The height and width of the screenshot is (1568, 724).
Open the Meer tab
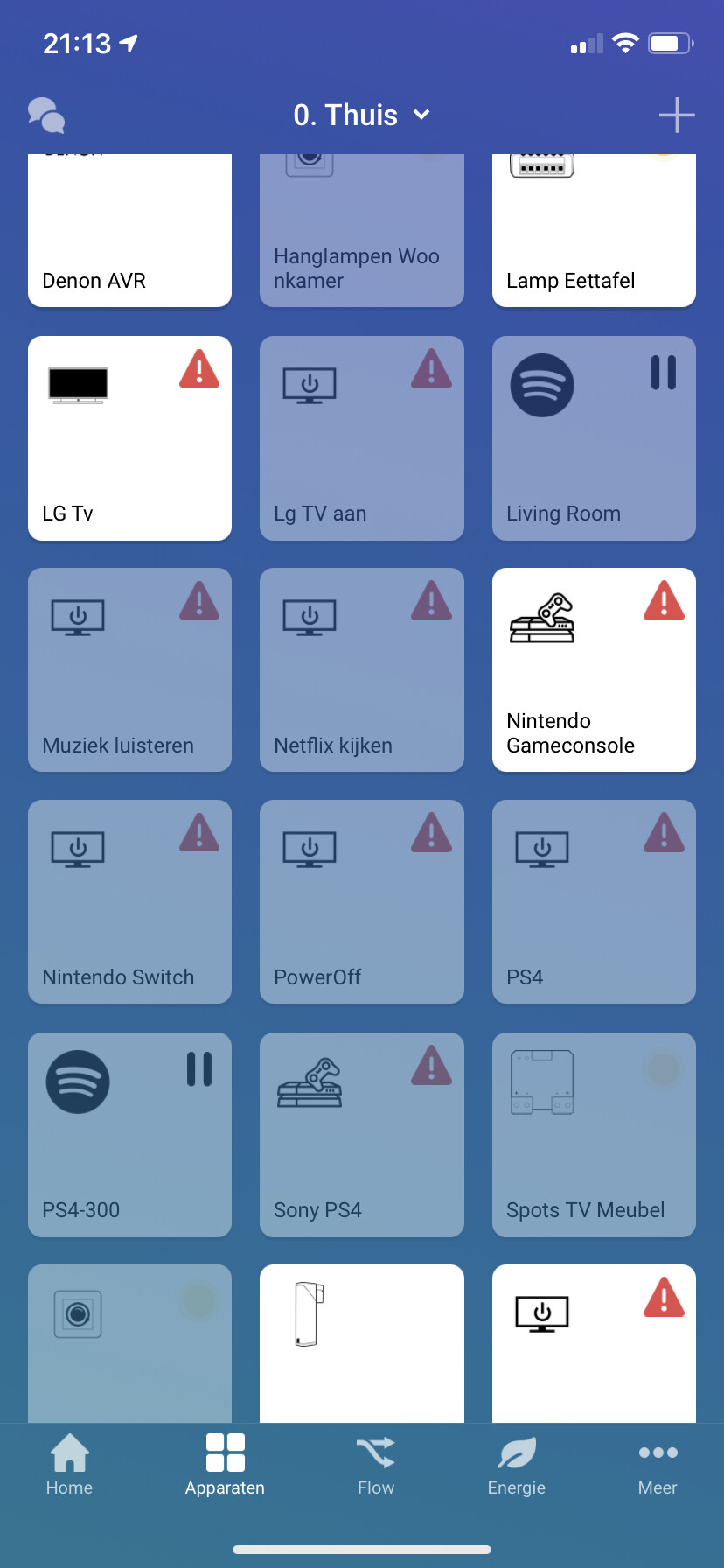pos(658,1465)
